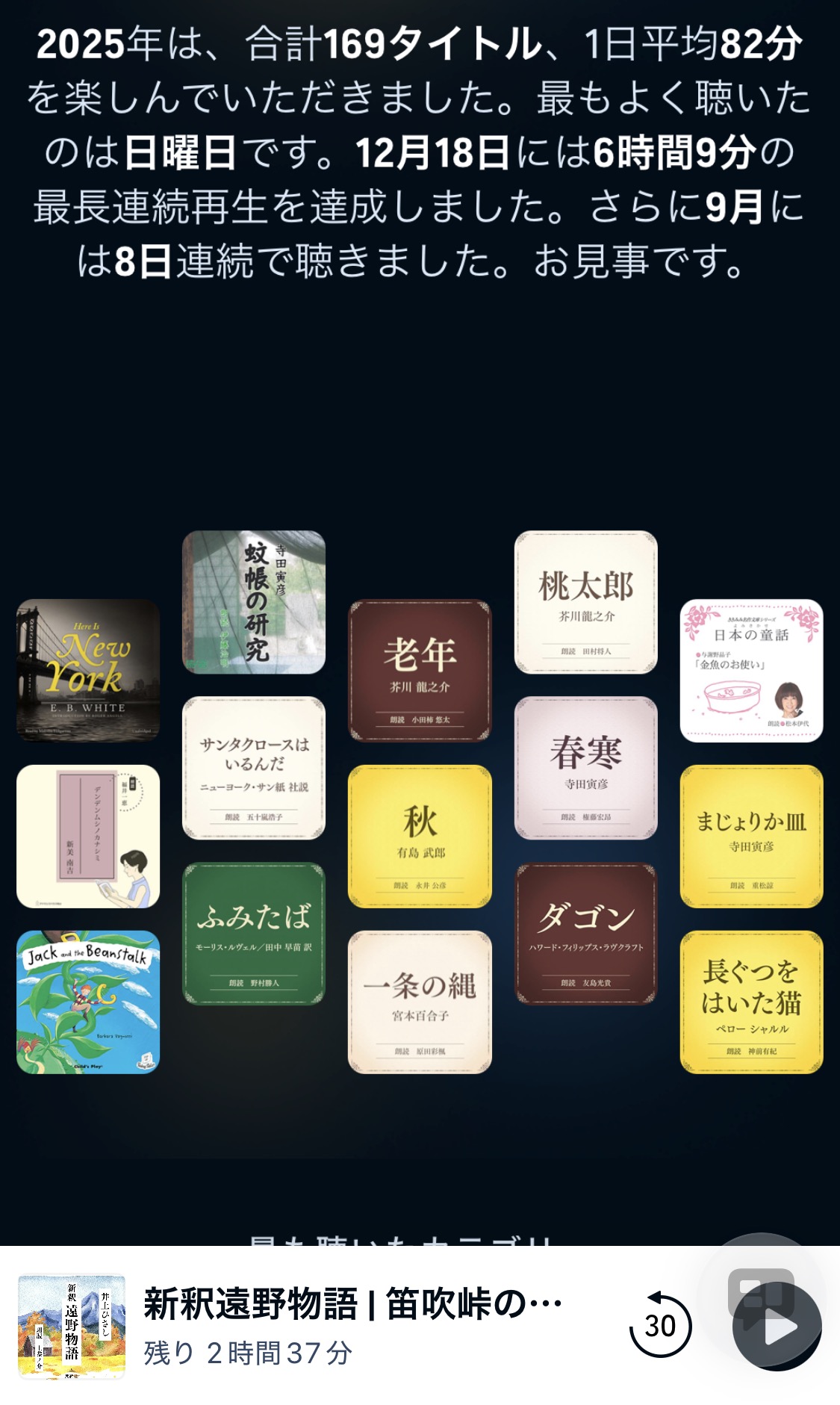Open 一条の縄 by 宮本百合子
The width and height of the screenshot is (840, 1405).
click(x=420, y=1002)
